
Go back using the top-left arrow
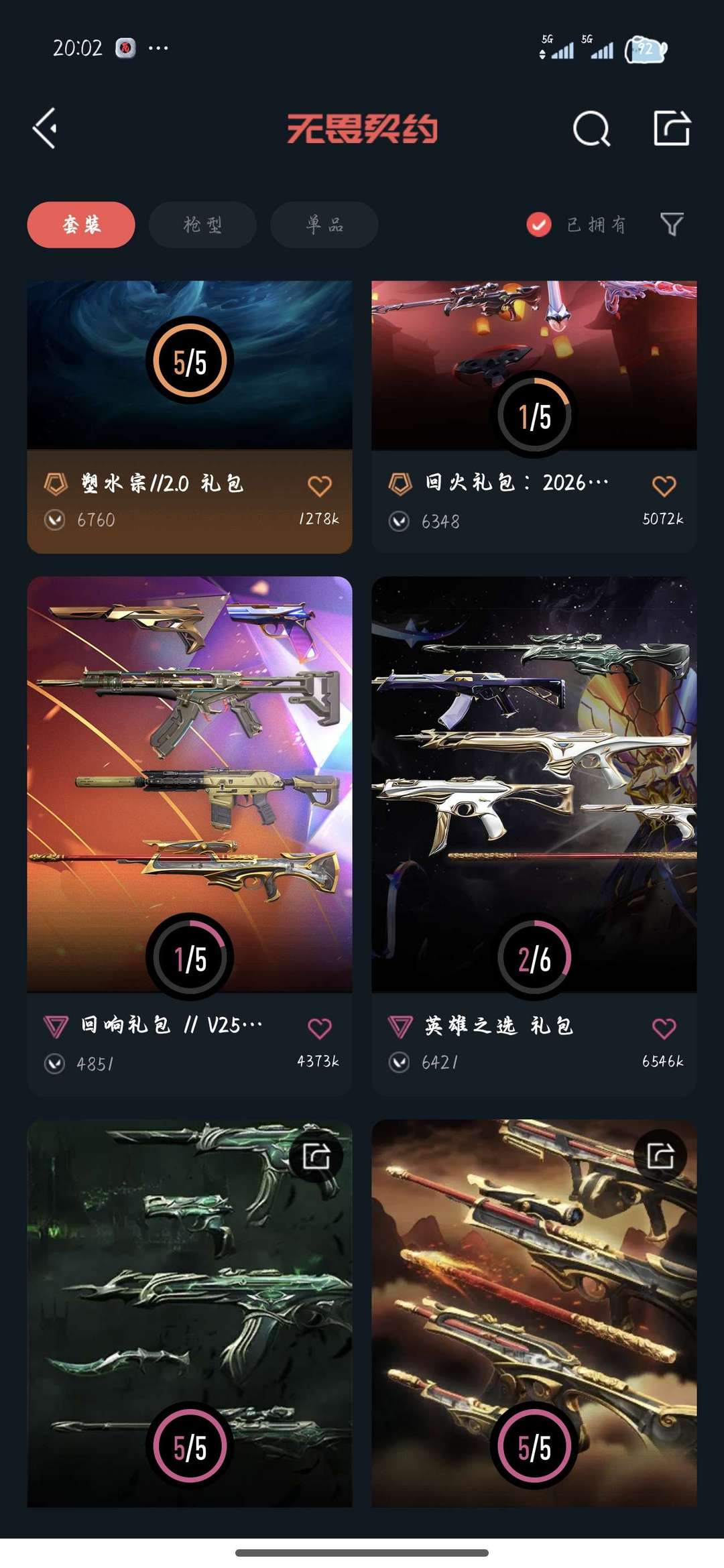pos(45,128)
